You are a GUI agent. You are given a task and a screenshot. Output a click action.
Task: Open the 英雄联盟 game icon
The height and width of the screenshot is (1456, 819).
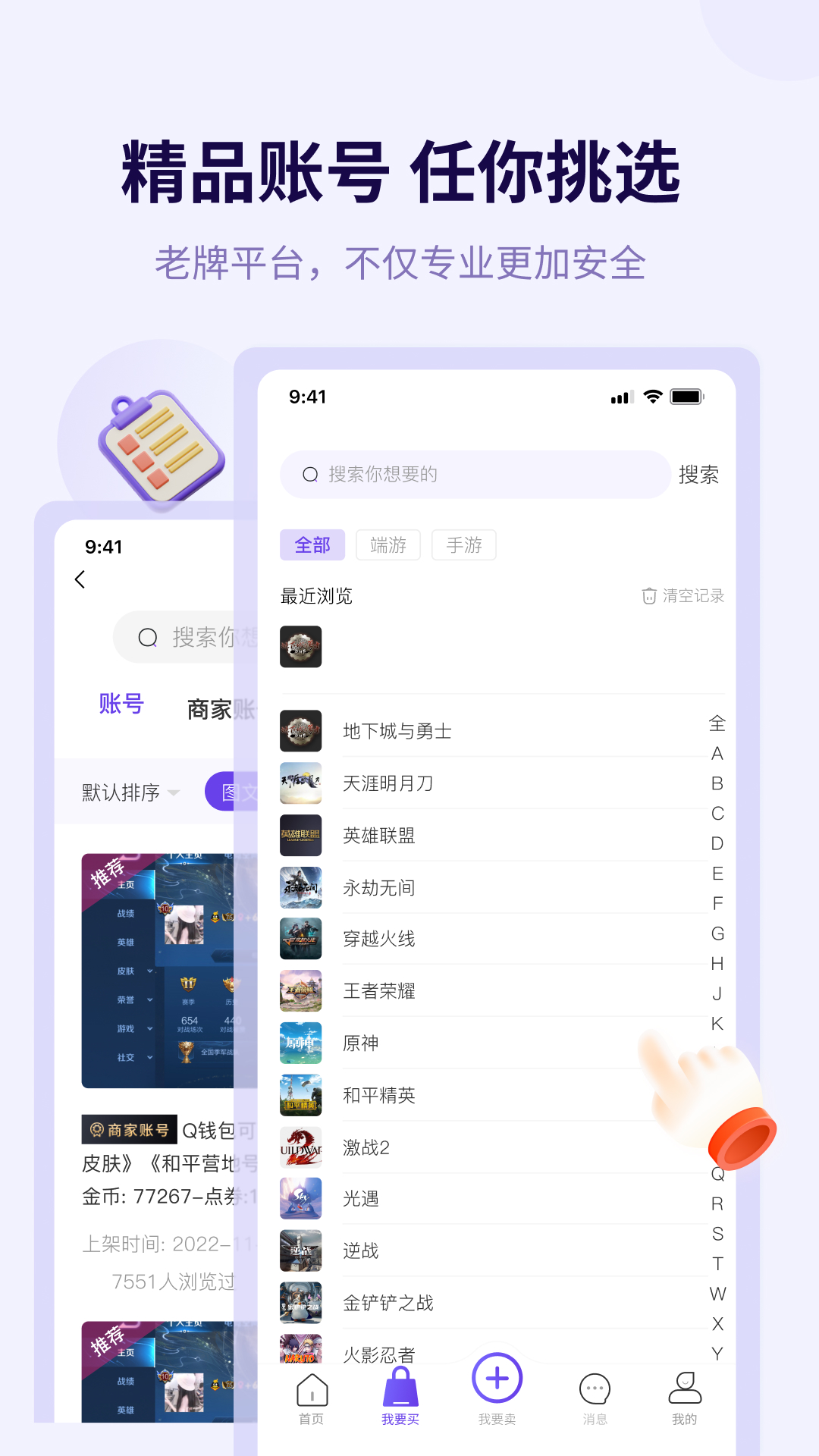click(x=300, y=834)
